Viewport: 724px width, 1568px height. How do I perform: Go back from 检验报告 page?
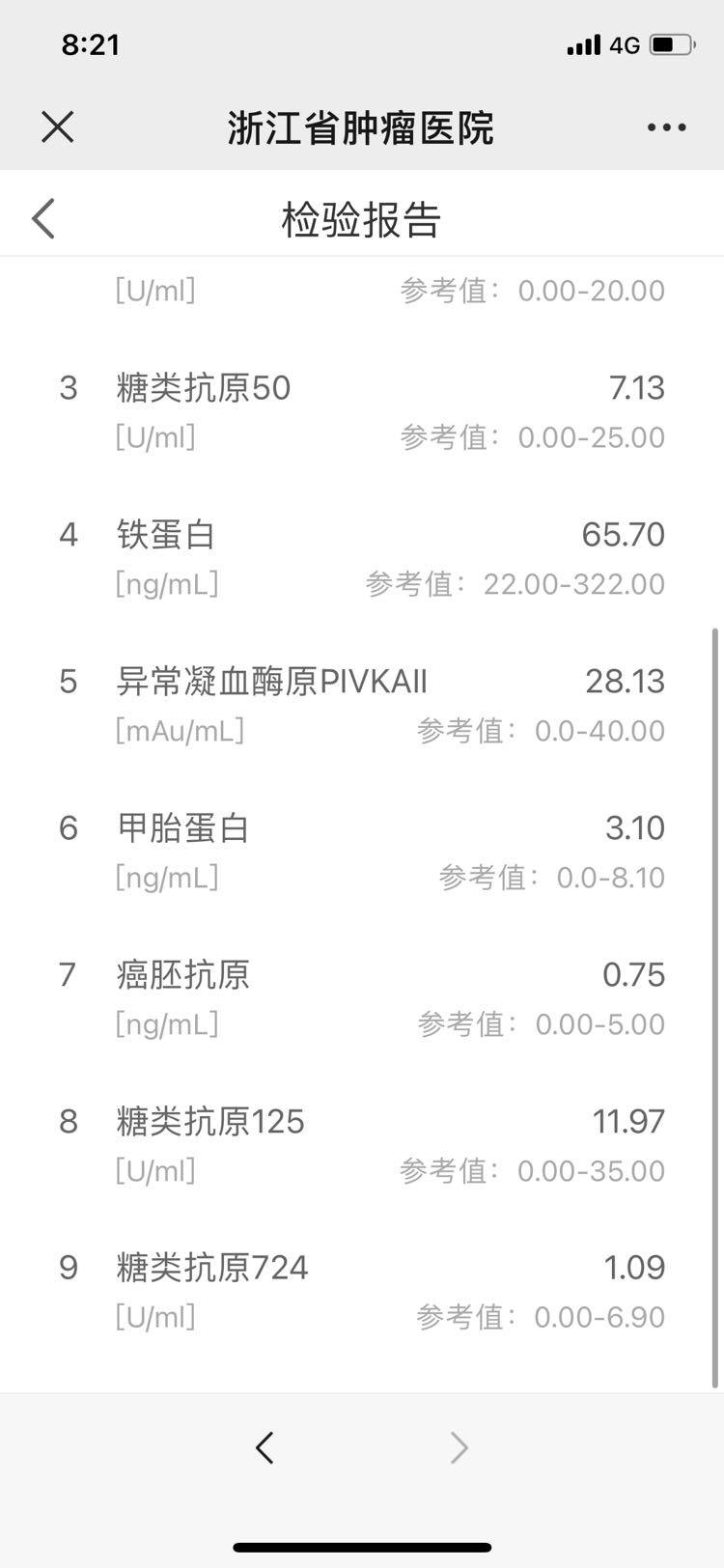(43, 219)
